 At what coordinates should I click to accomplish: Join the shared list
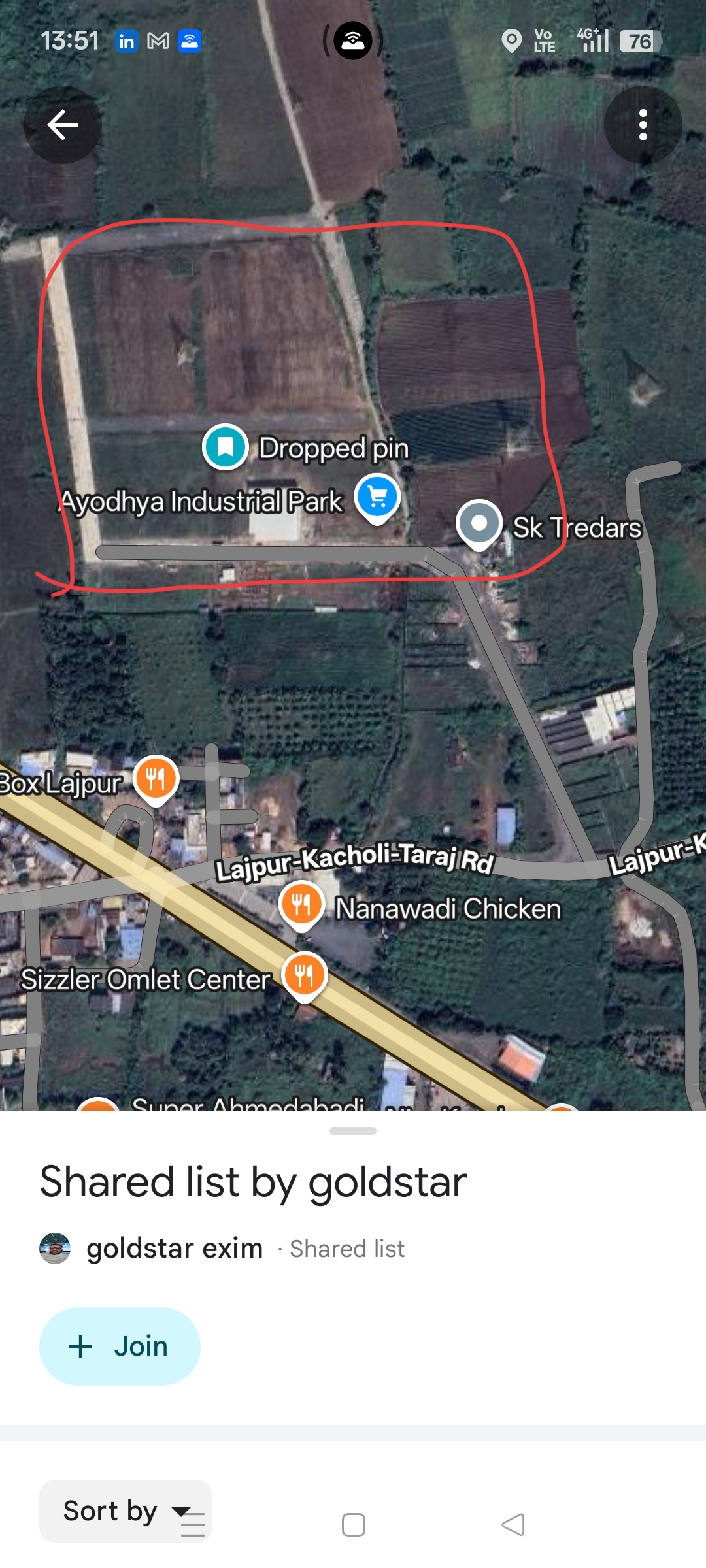pyautogui.click(x=120, y=1347)
